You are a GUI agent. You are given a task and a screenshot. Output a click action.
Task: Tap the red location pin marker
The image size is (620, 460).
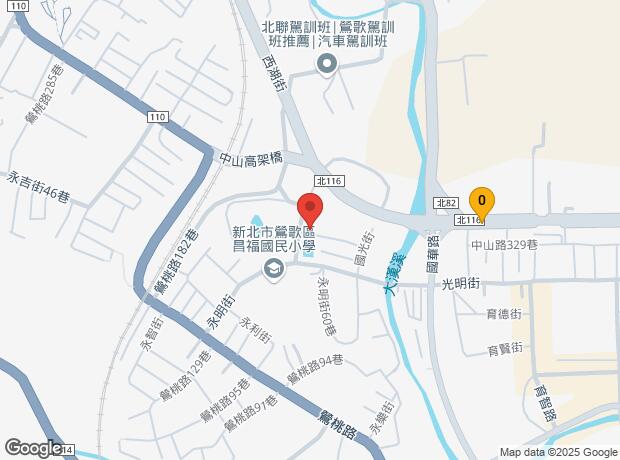tap(310, 211)
